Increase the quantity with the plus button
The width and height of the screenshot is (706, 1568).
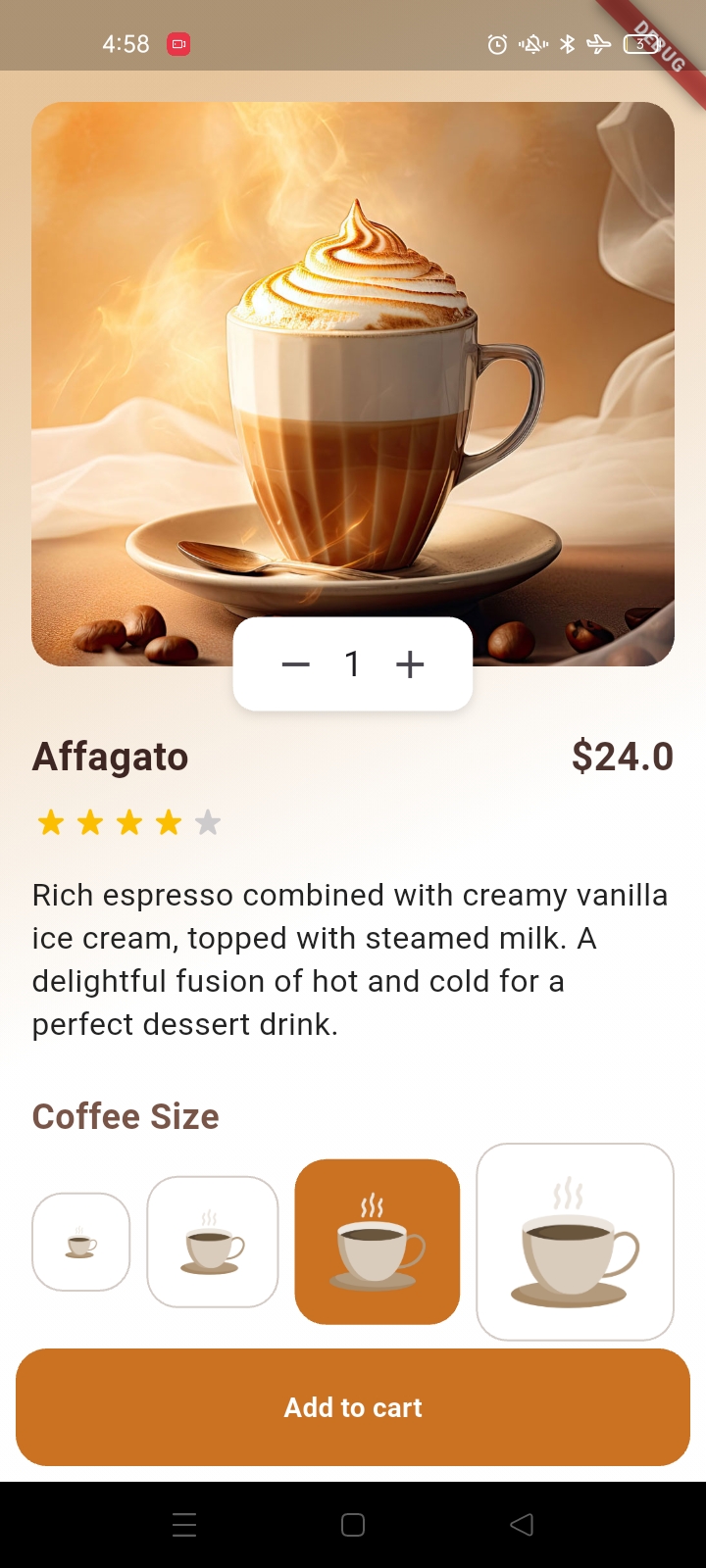[x=410, y=664]
